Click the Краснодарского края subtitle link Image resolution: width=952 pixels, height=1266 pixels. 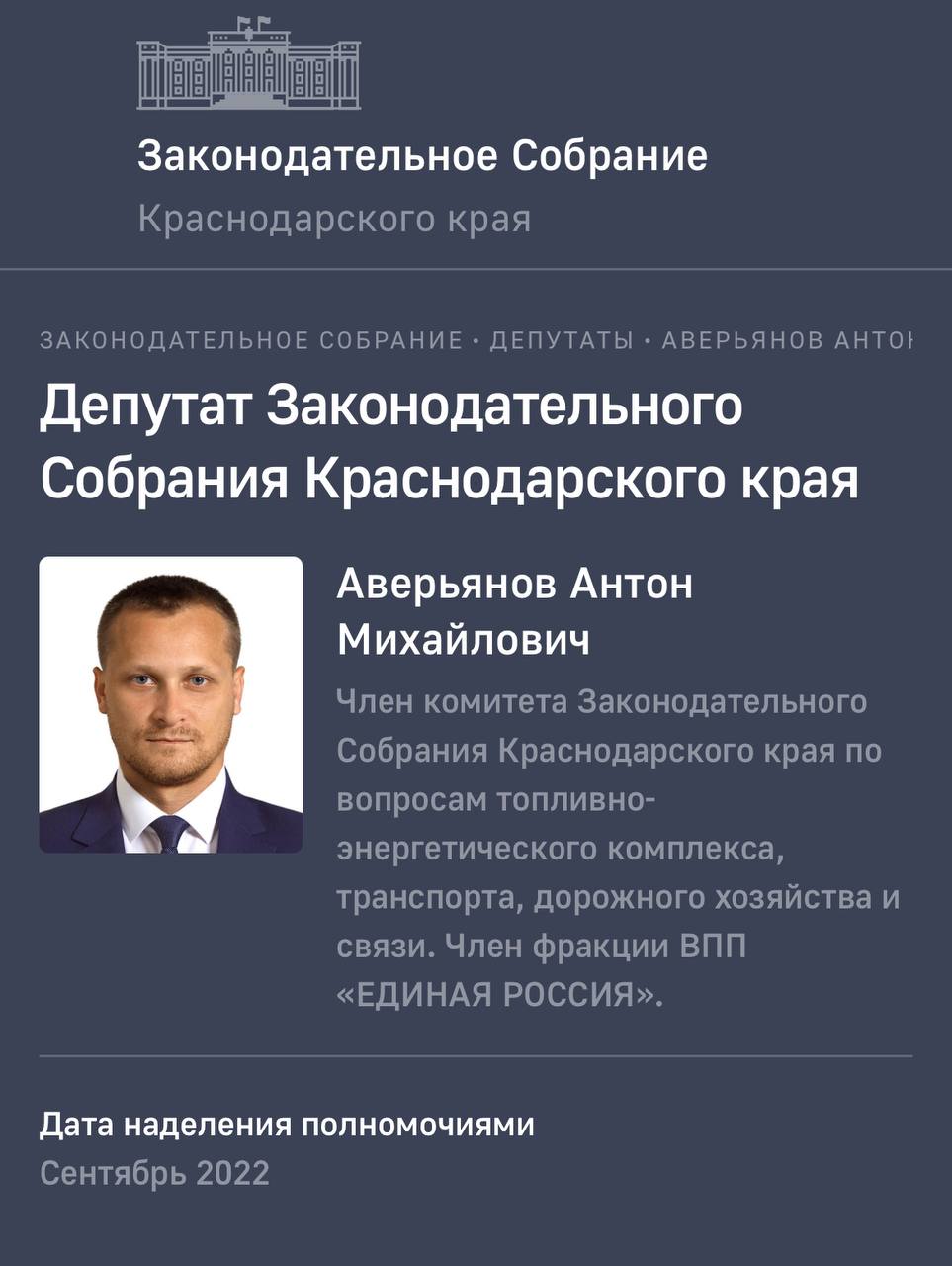[333, 216]
